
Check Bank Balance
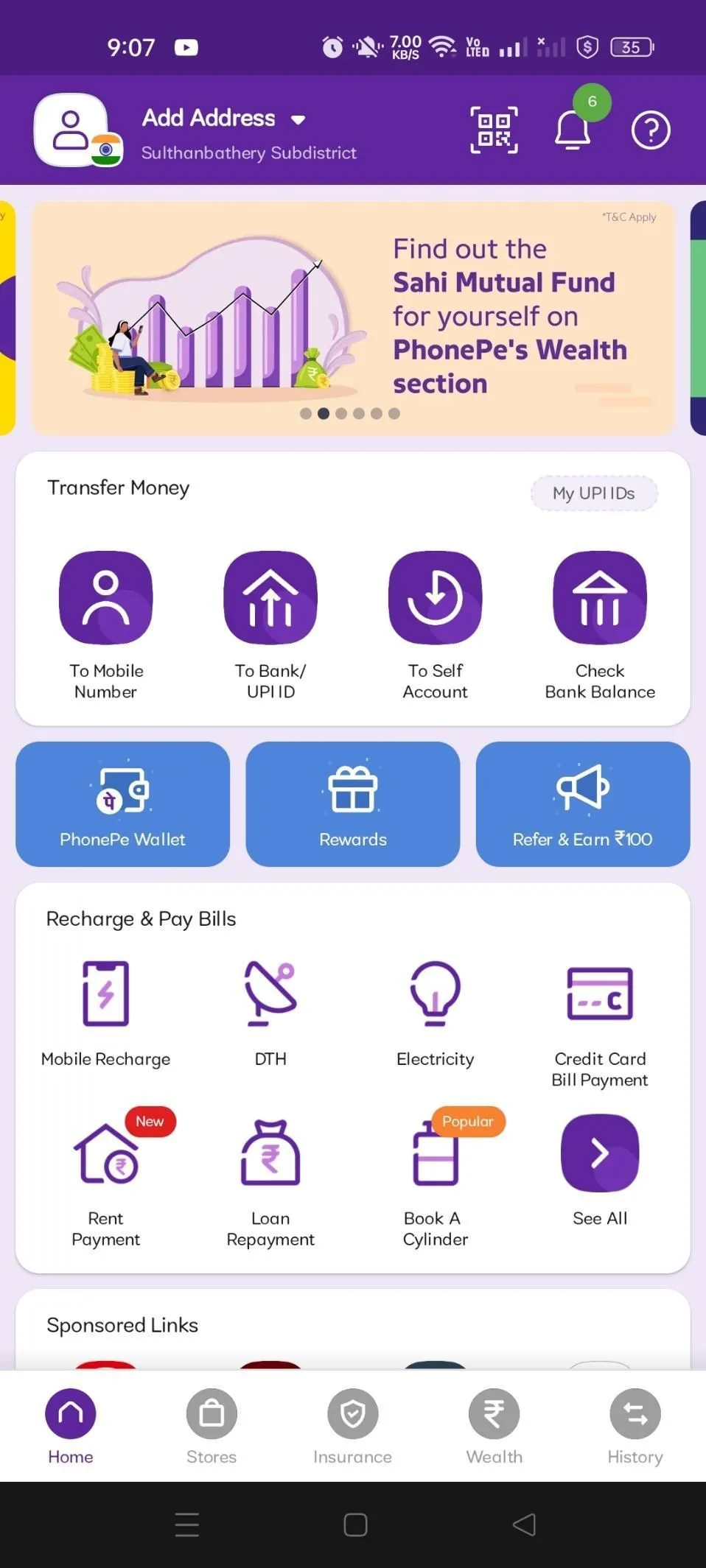click(599, 598)
